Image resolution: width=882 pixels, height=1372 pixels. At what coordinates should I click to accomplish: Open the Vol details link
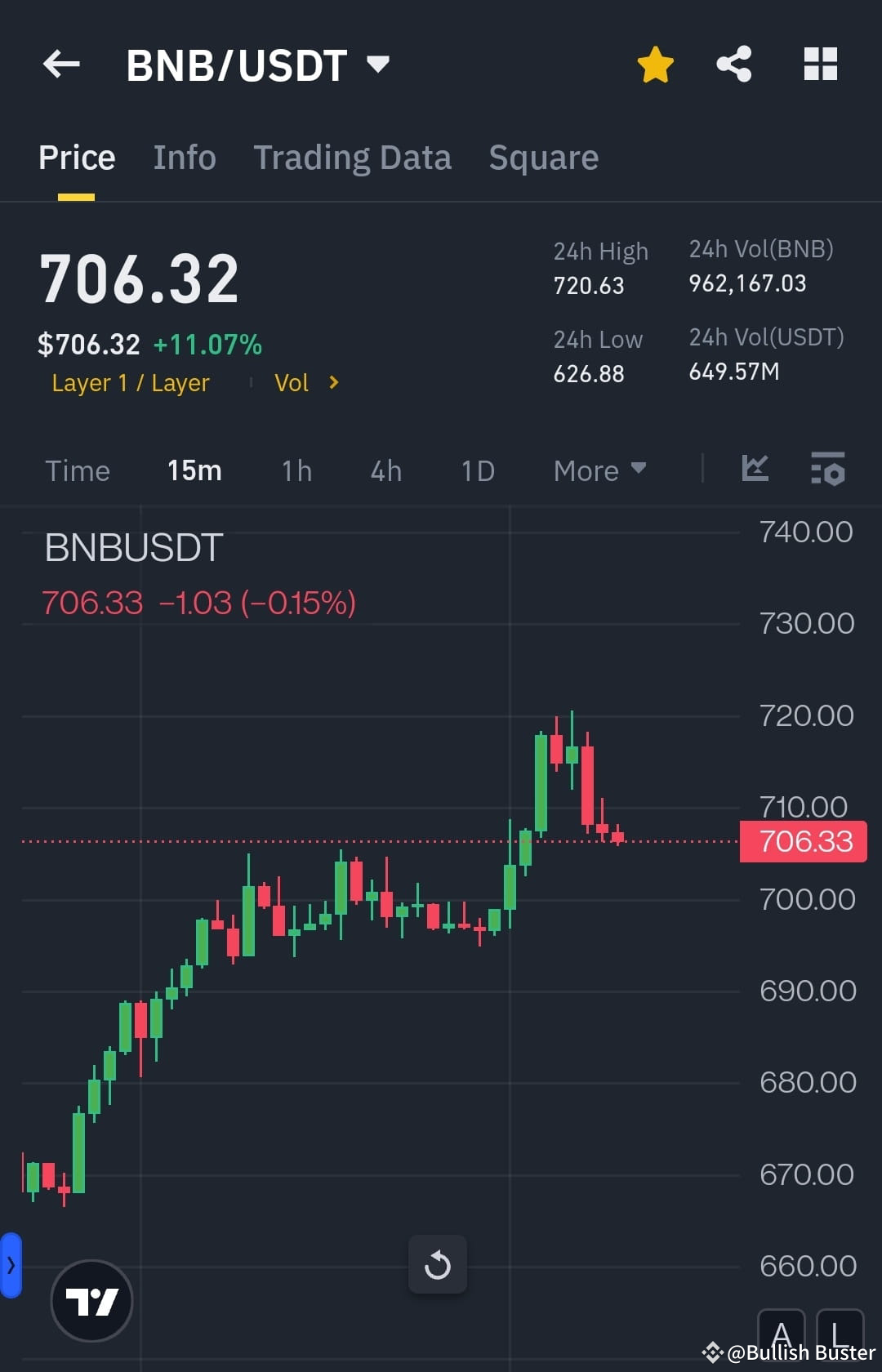click(x=307, y=382)
